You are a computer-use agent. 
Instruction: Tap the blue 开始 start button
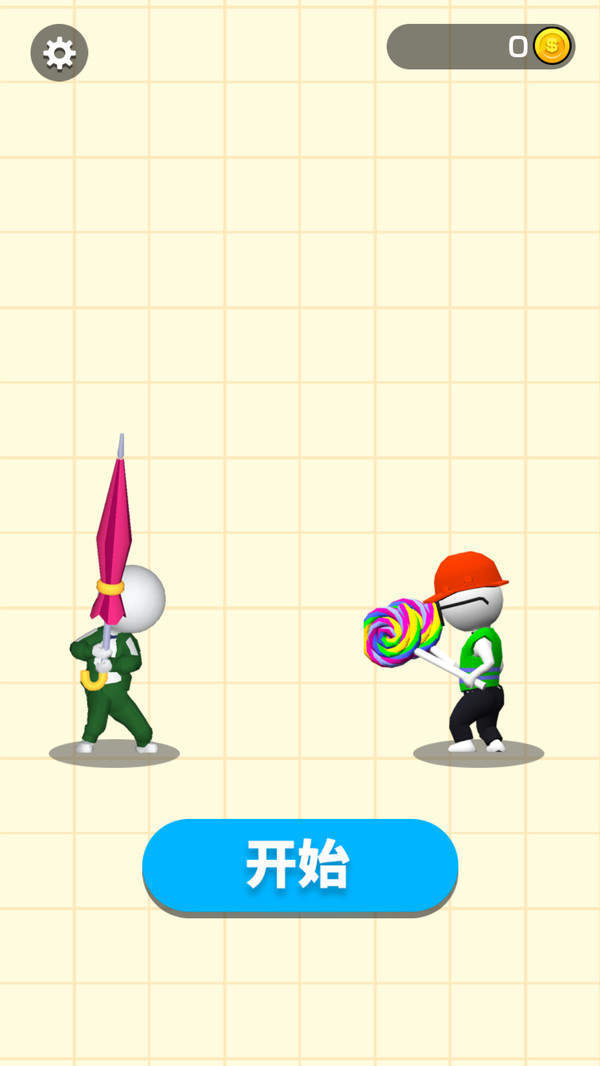pyautogui.click(x=300, y=865)
